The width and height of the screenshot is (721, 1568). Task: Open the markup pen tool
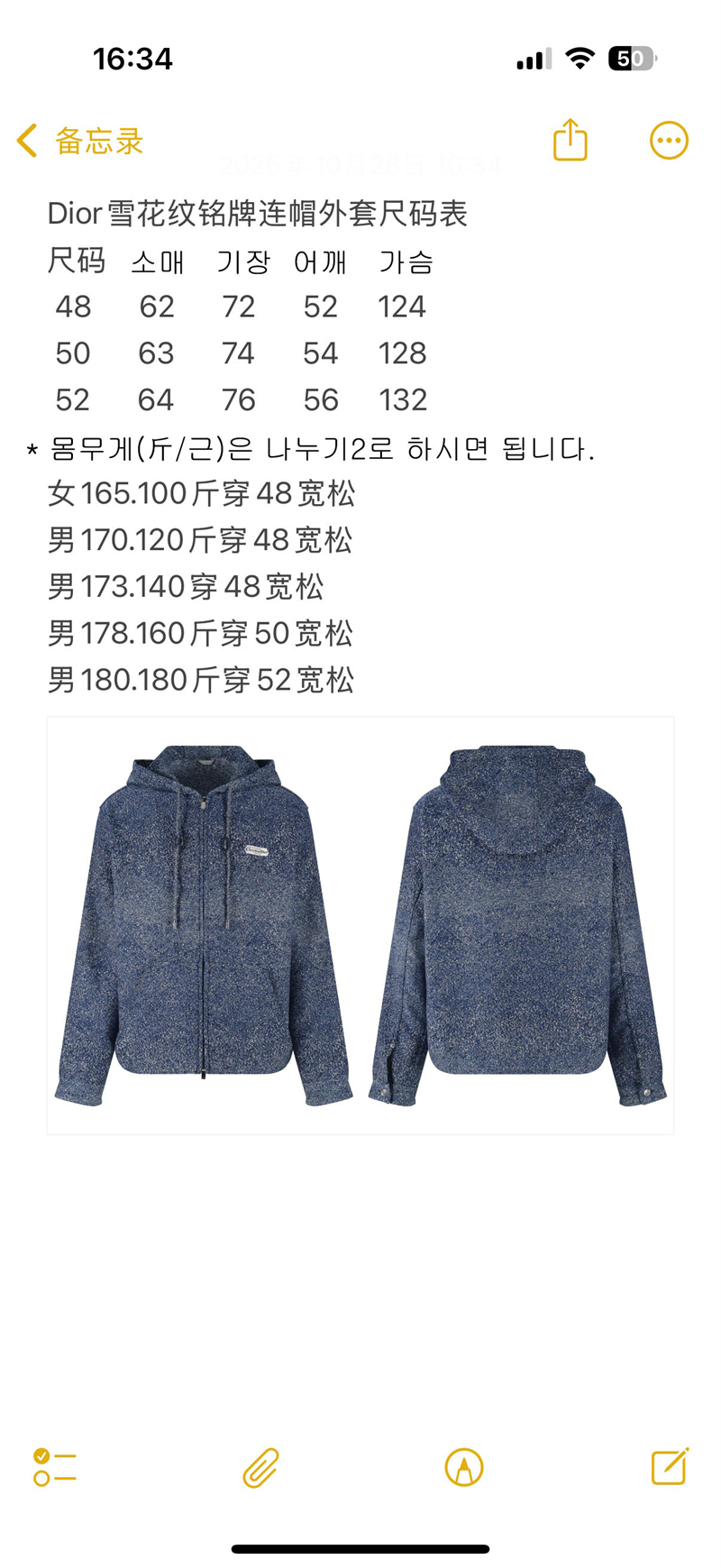coord(464,1467)
